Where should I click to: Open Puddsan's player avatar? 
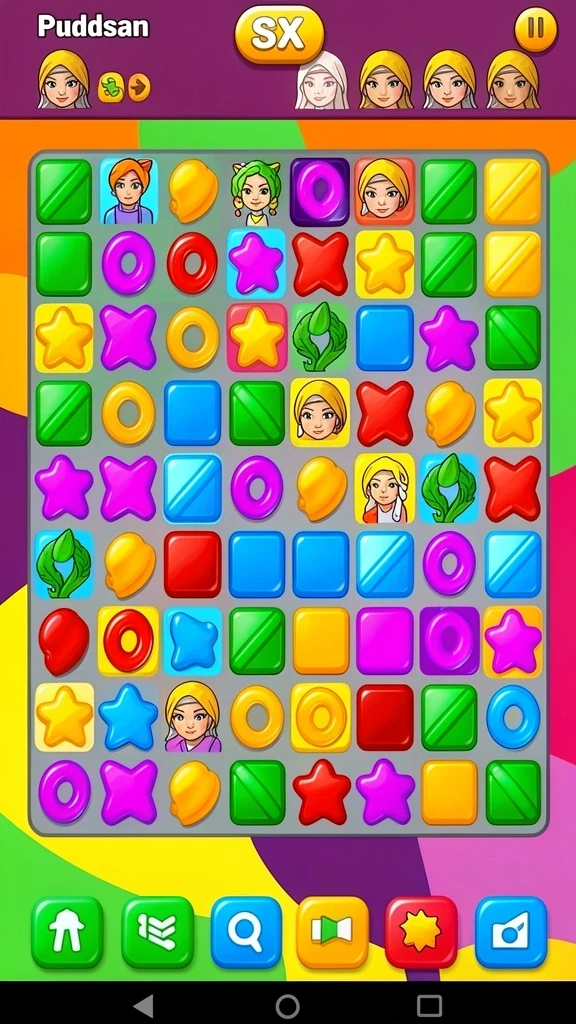click(63, 79)
